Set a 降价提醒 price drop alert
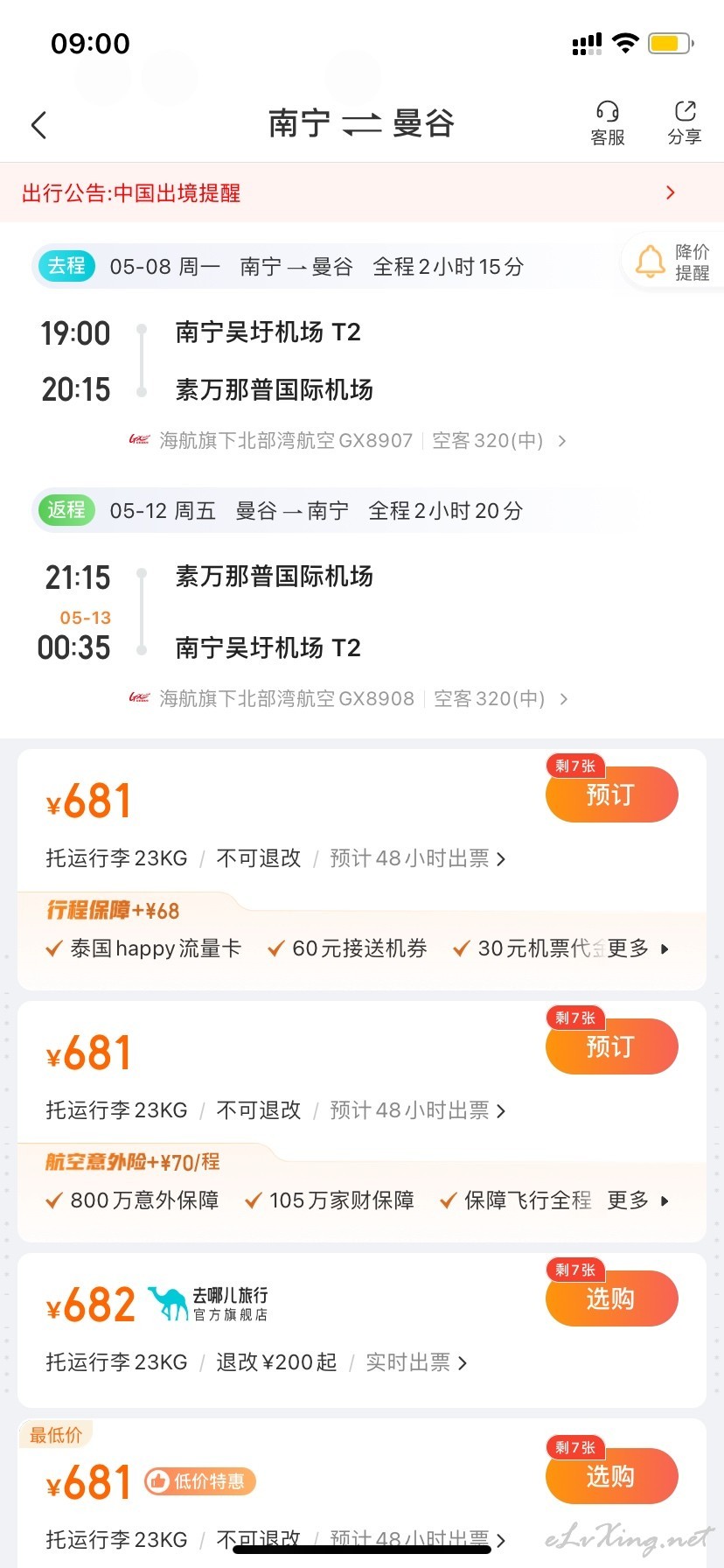The height and width of the screenshot is (1568, 724). [x=673, y=262]
